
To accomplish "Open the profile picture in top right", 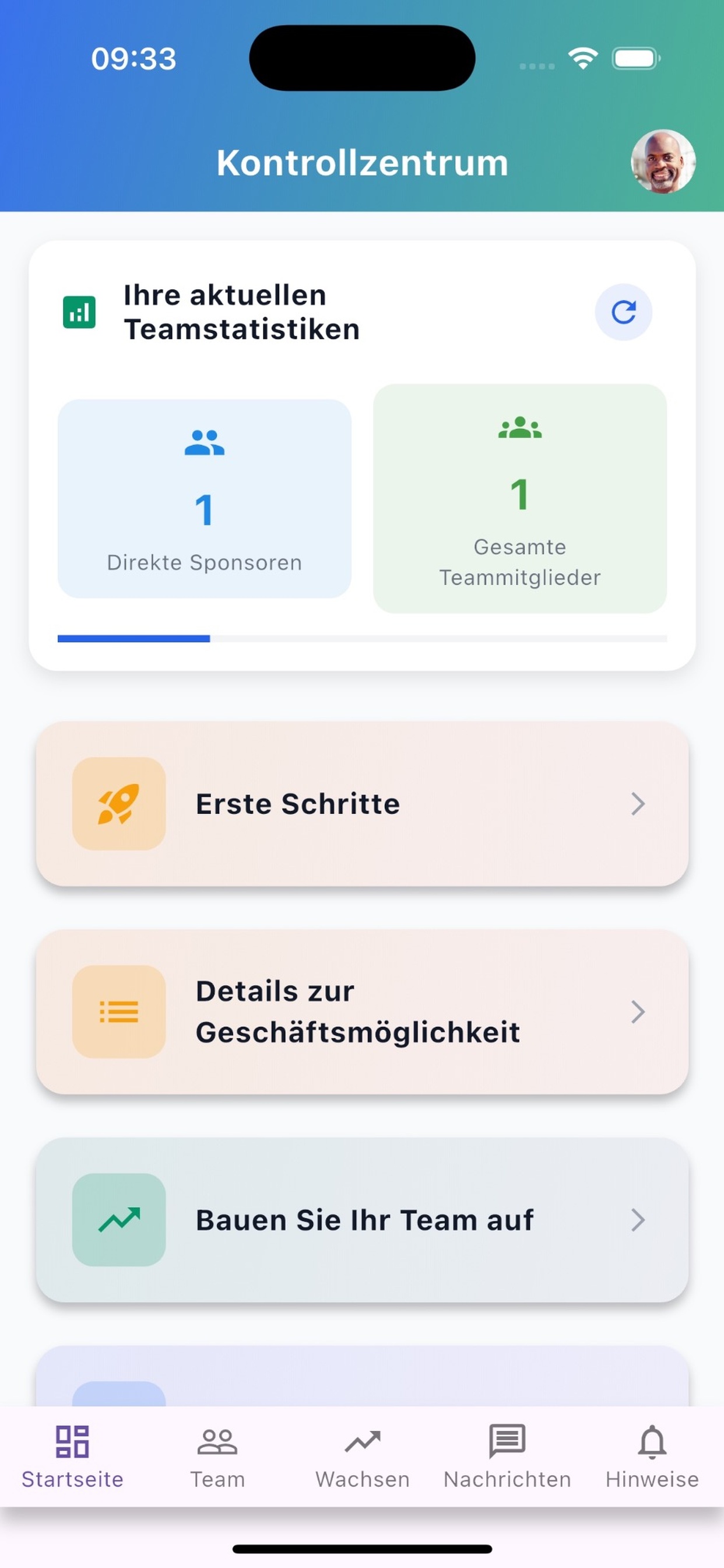I will (663, 160).
